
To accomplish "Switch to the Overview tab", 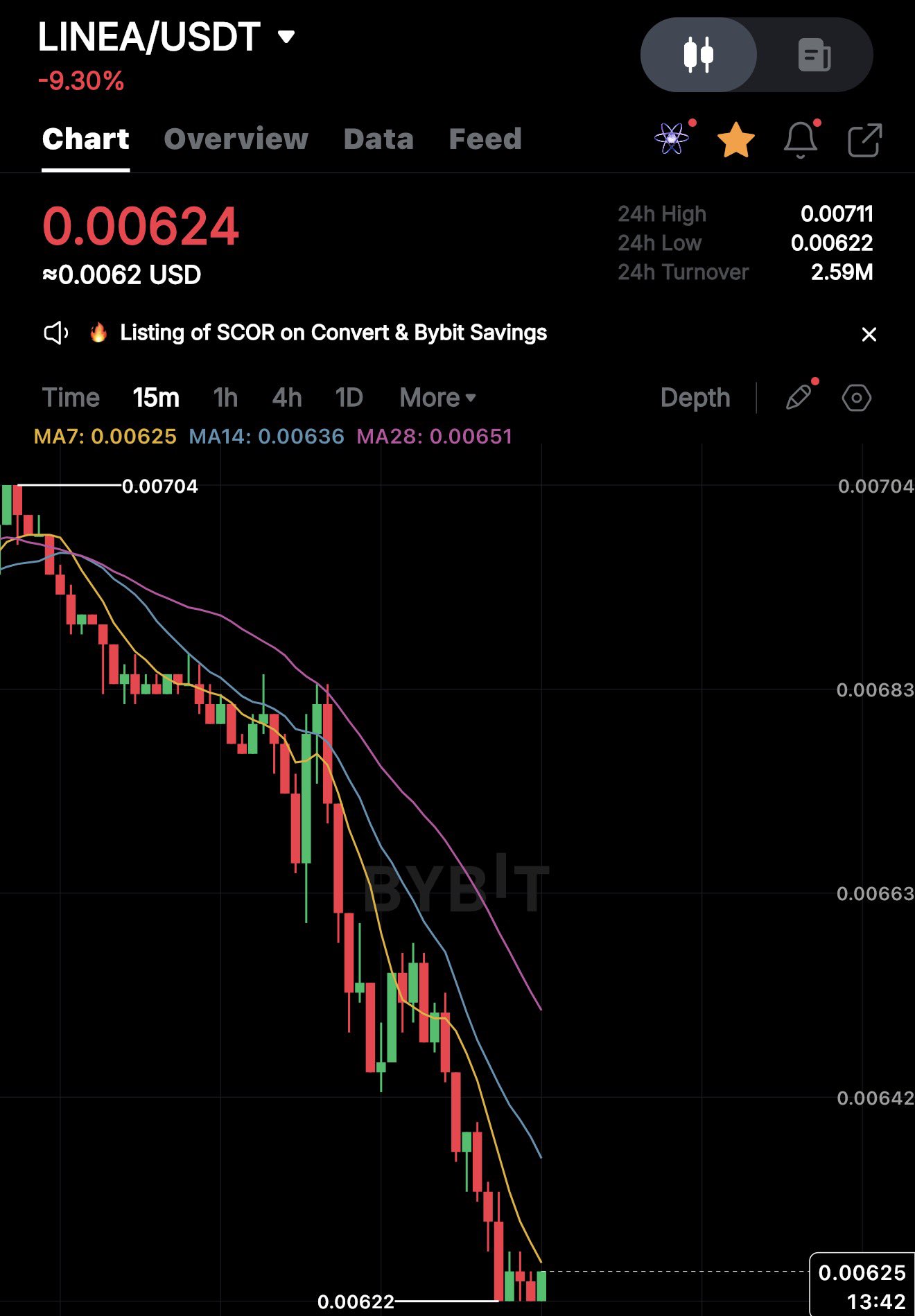I will [x=236, y=139].
